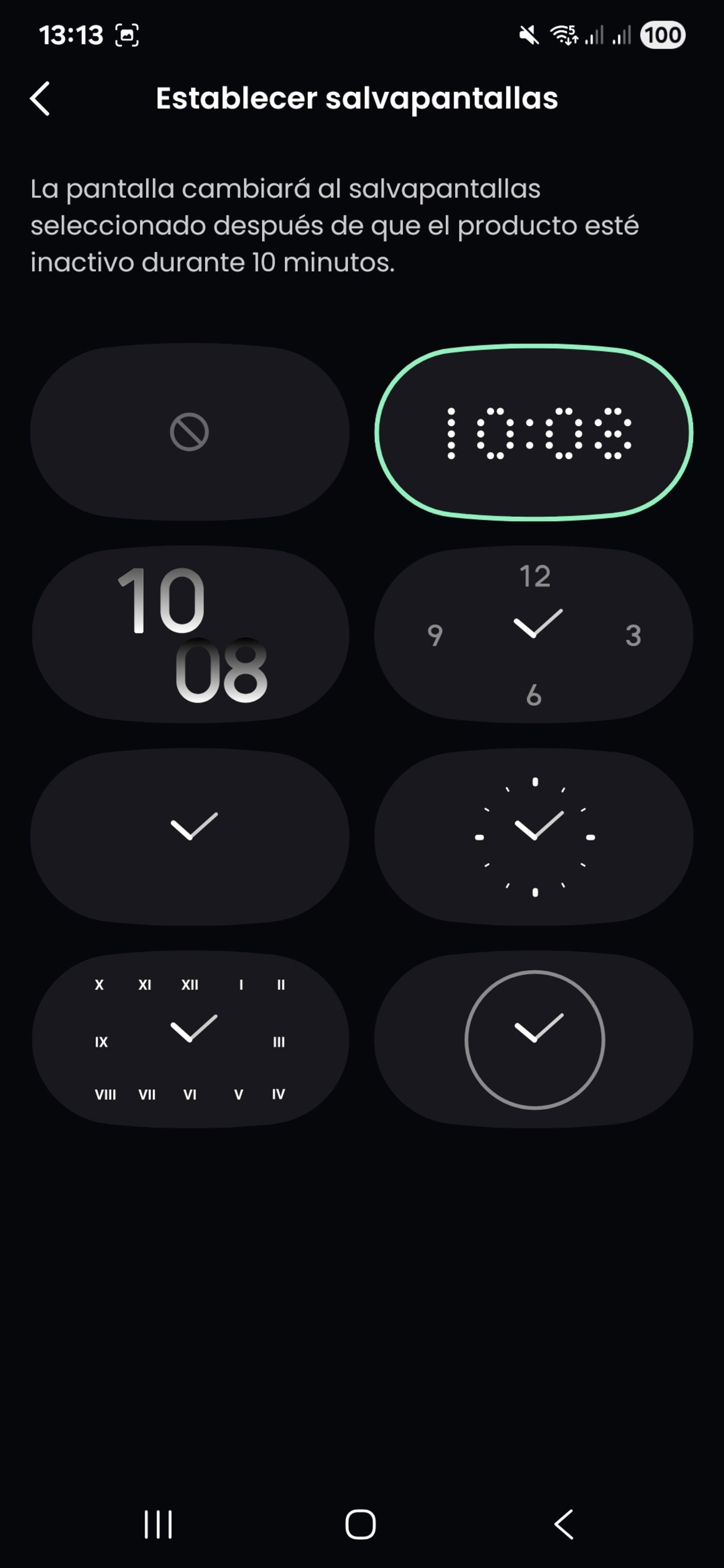Select the large stacked 10 08 clock
The width and height of the screenshot is (724, 1568).
point(190,635)
